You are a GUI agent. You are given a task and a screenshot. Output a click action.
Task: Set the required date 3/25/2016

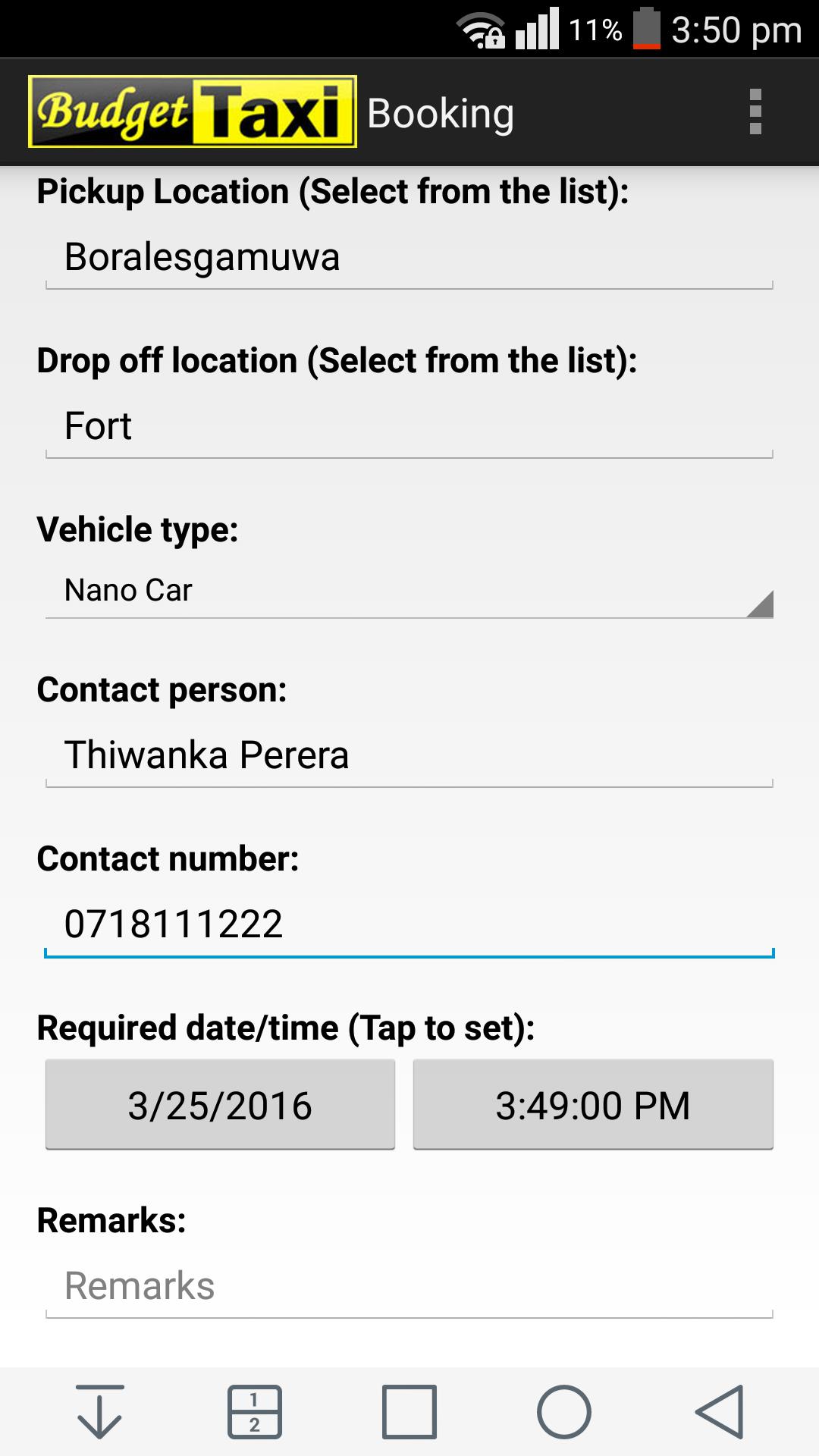pyautogui.click(x=220, y=1105)
